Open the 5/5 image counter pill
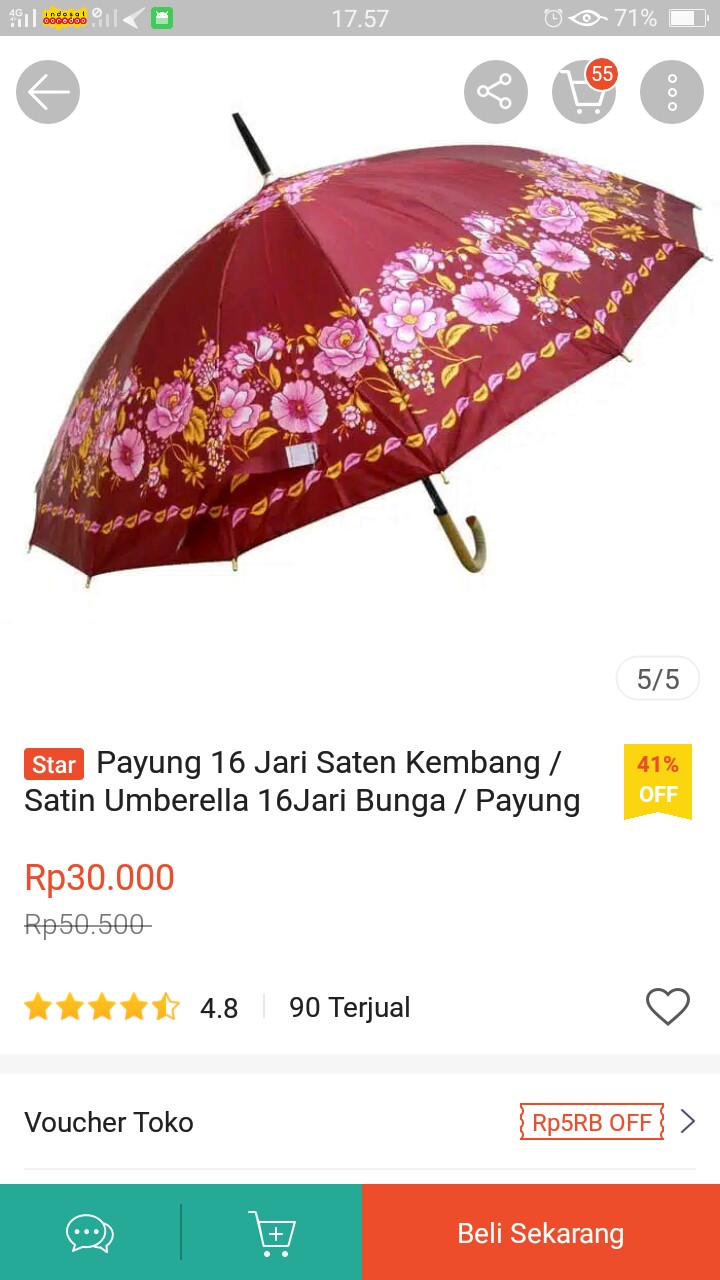The height and width of the screenshot is (1280, 720). click(657, 678)
